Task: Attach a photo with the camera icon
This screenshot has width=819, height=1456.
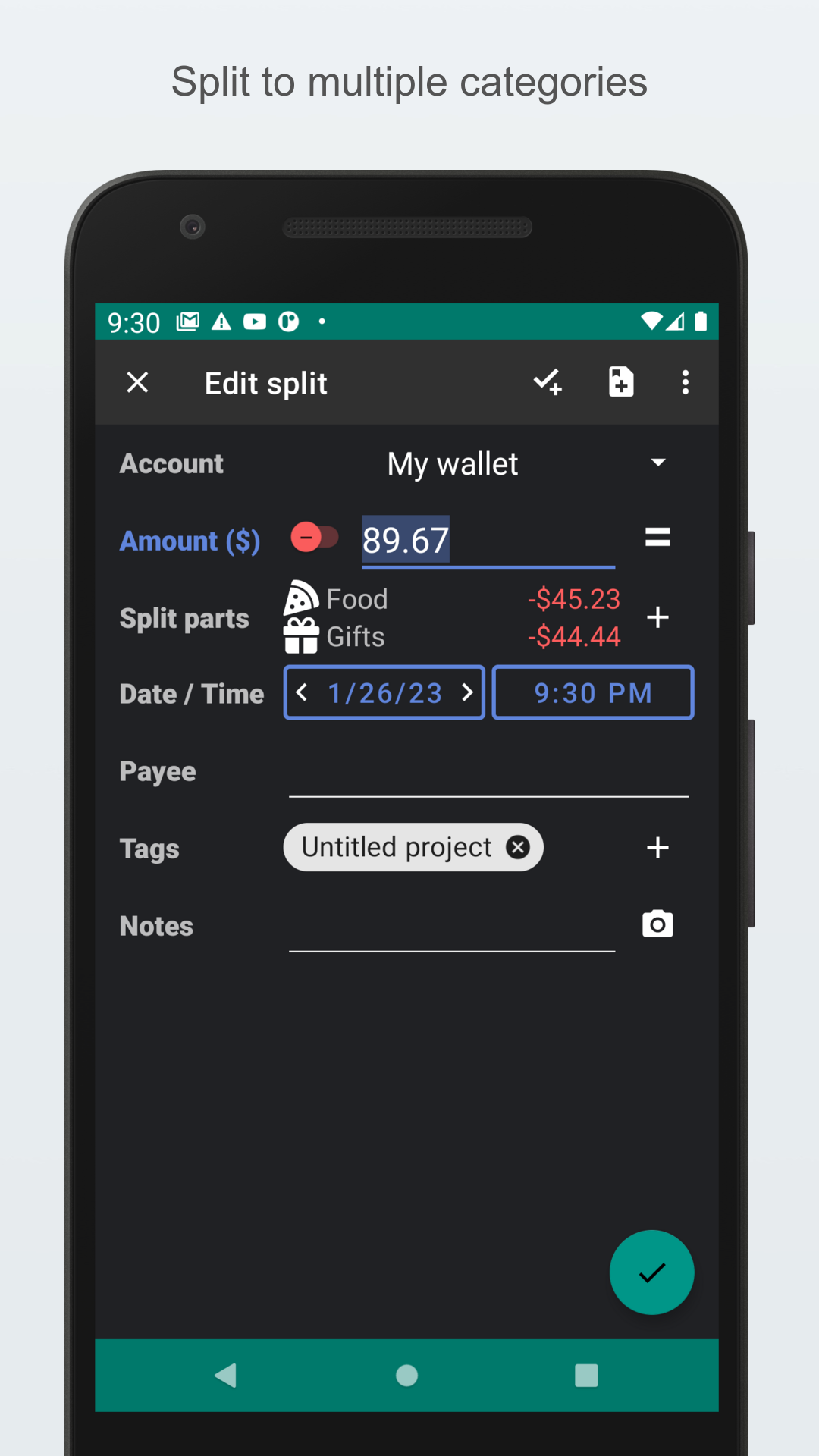Action: (657, 924)
